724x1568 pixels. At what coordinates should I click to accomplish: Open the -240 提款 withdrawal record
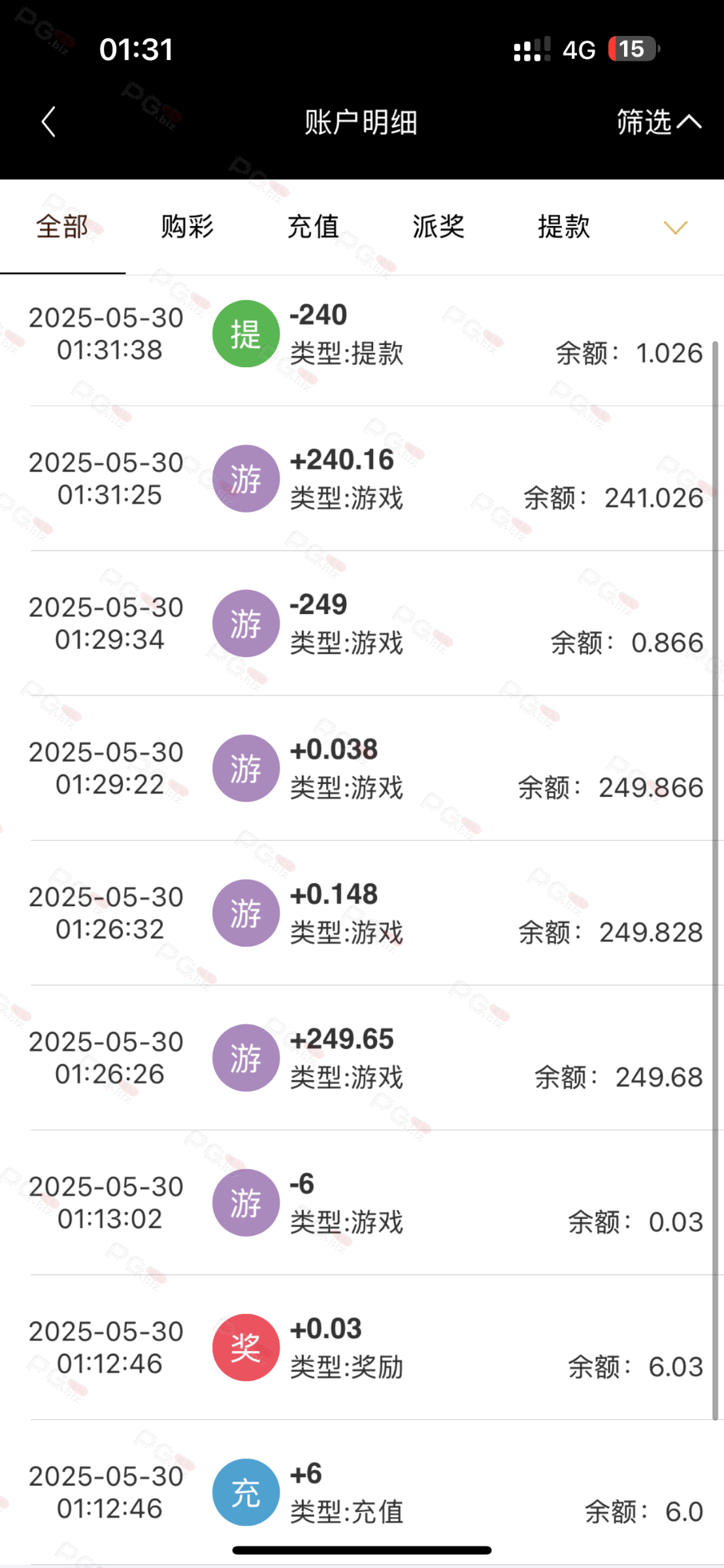pyautogui.click(x=362, y=334)
